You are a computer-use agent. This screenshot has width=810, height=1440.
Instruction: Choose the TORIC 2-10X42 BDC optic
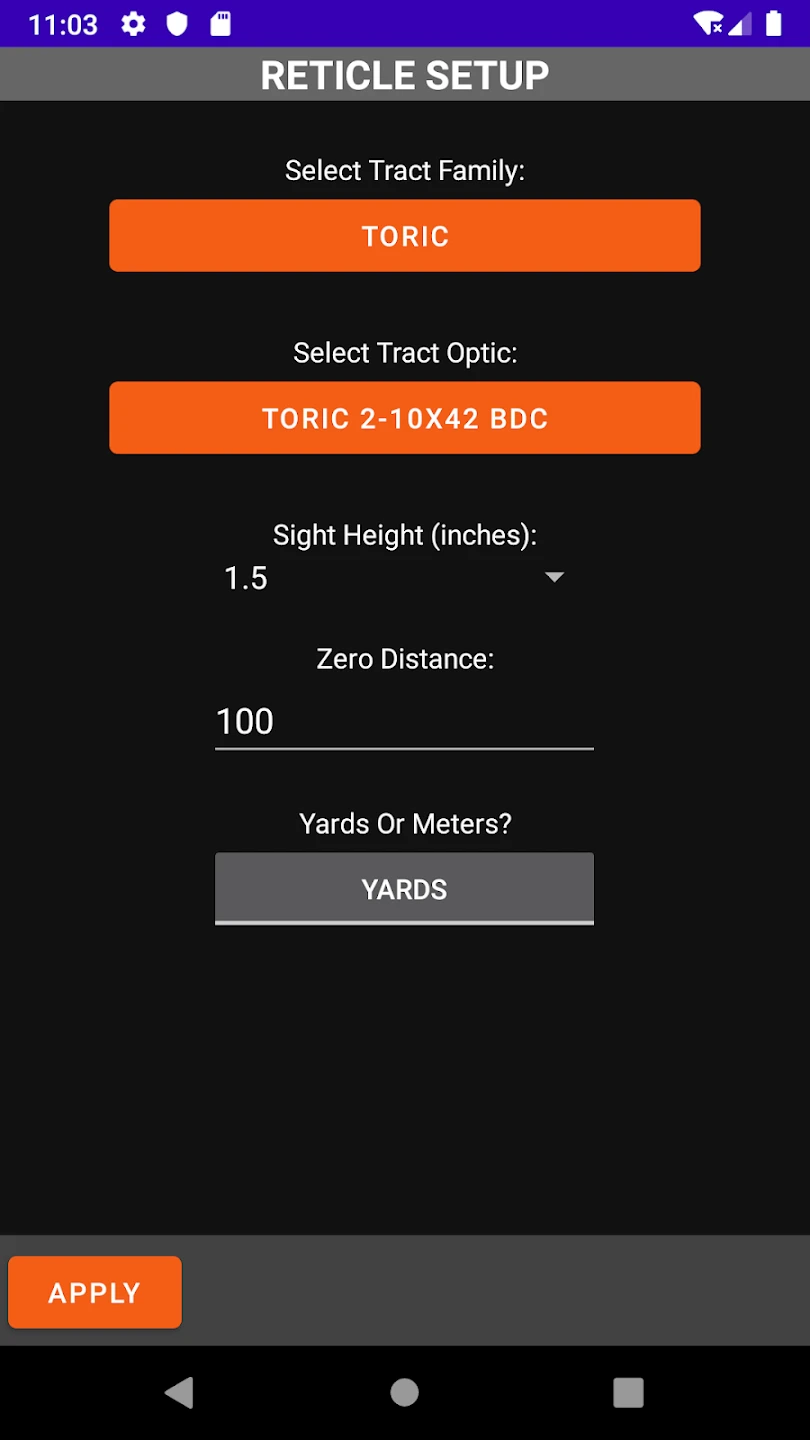click(x=404, y=418)
